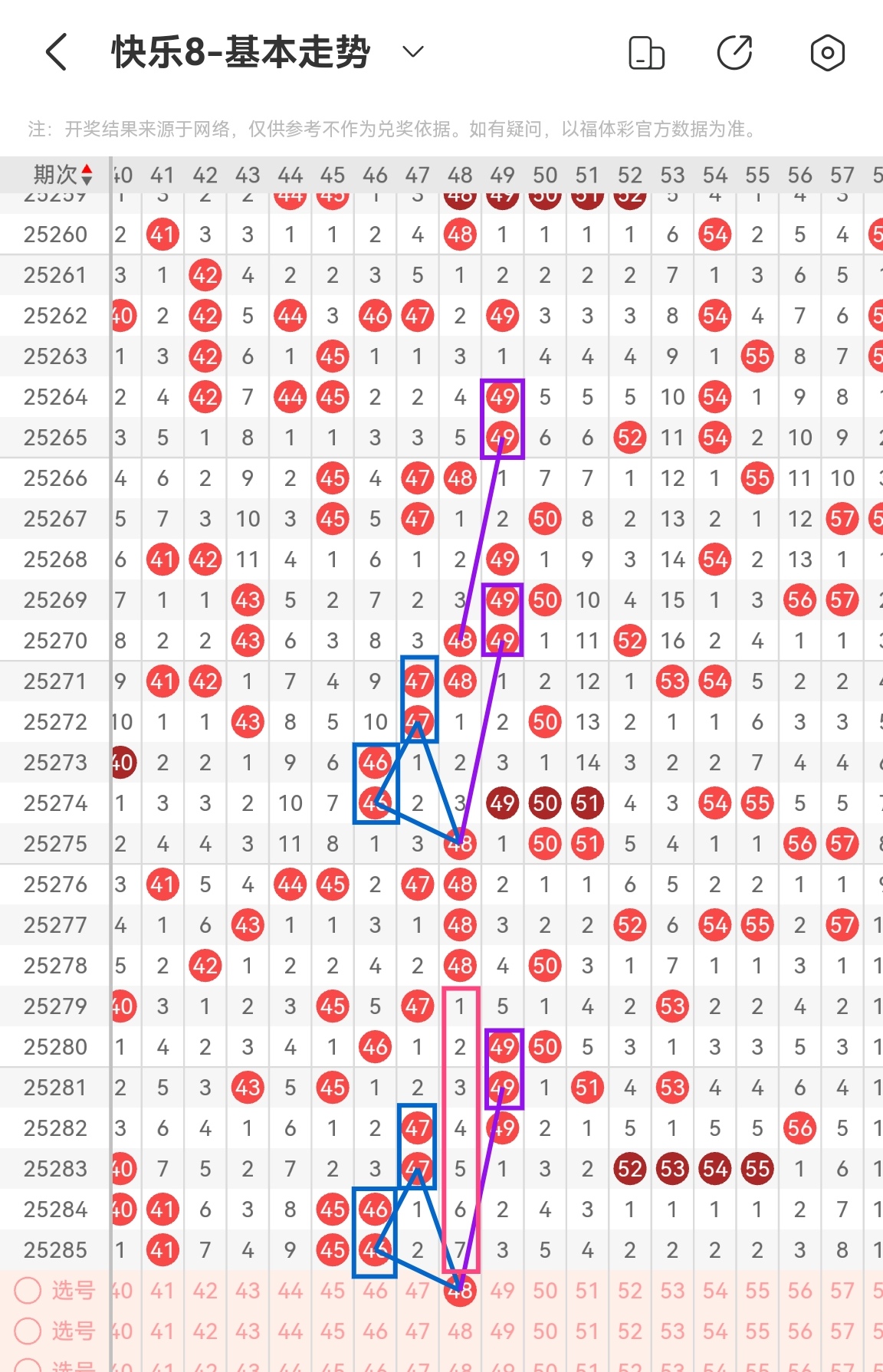Pick 45 in the topmost 选号 row

[x=333, y=1291]
